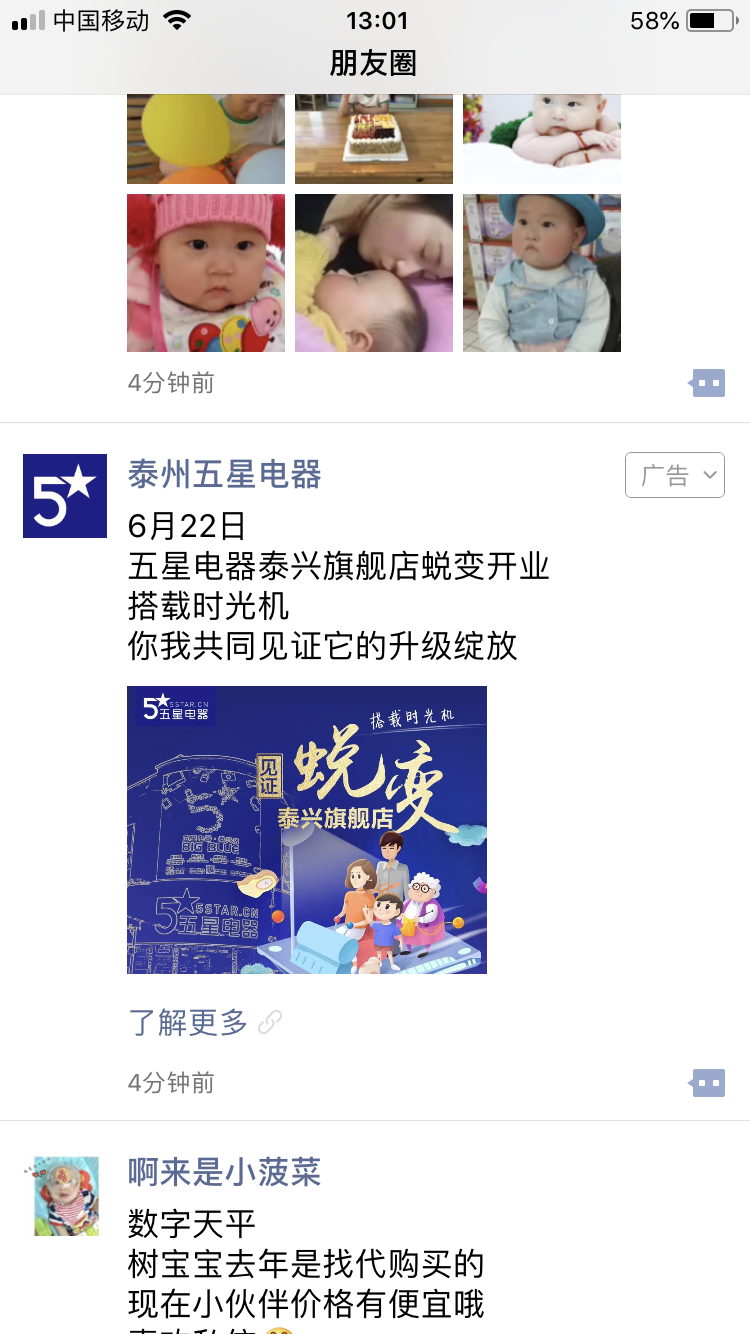View the birthday cake photo
This screenshot has height=1334, width=750.
373,138
